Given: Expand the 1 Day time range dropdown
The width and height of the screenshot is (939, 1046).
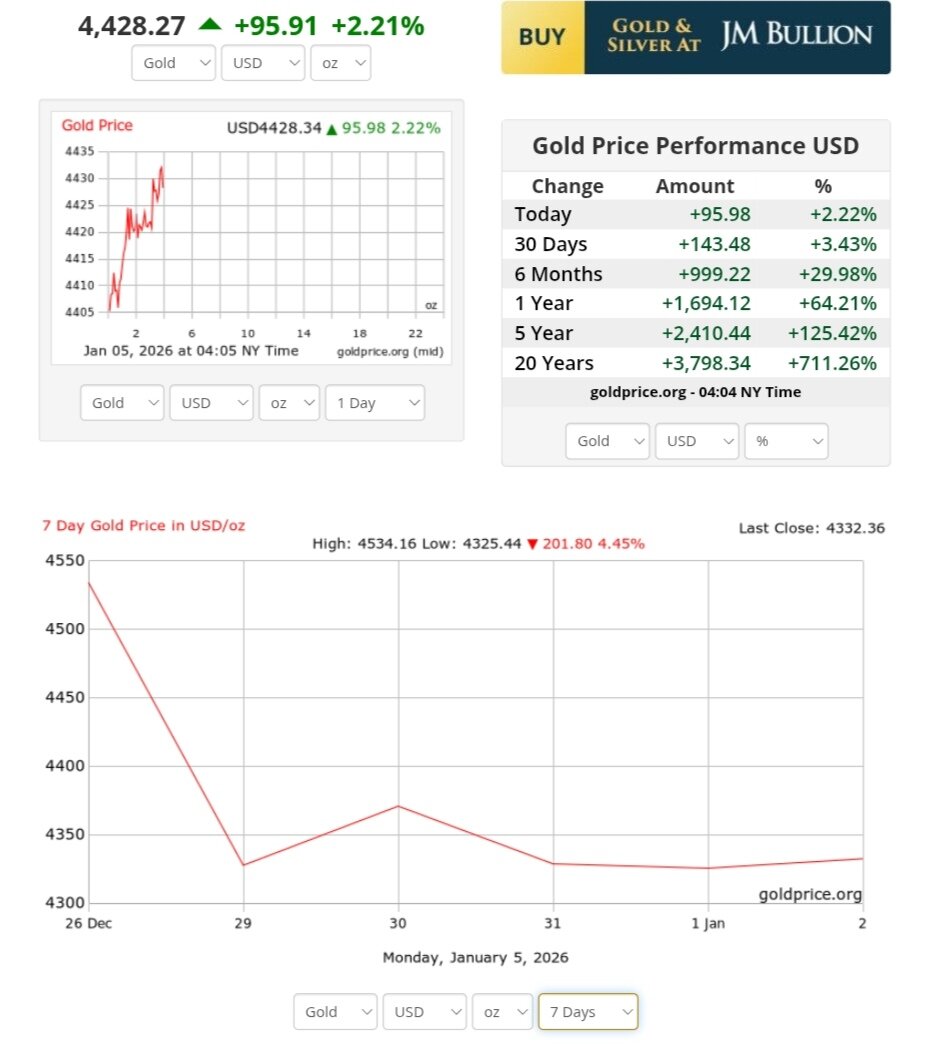Looking at the screenshot, I should point(374,403).
